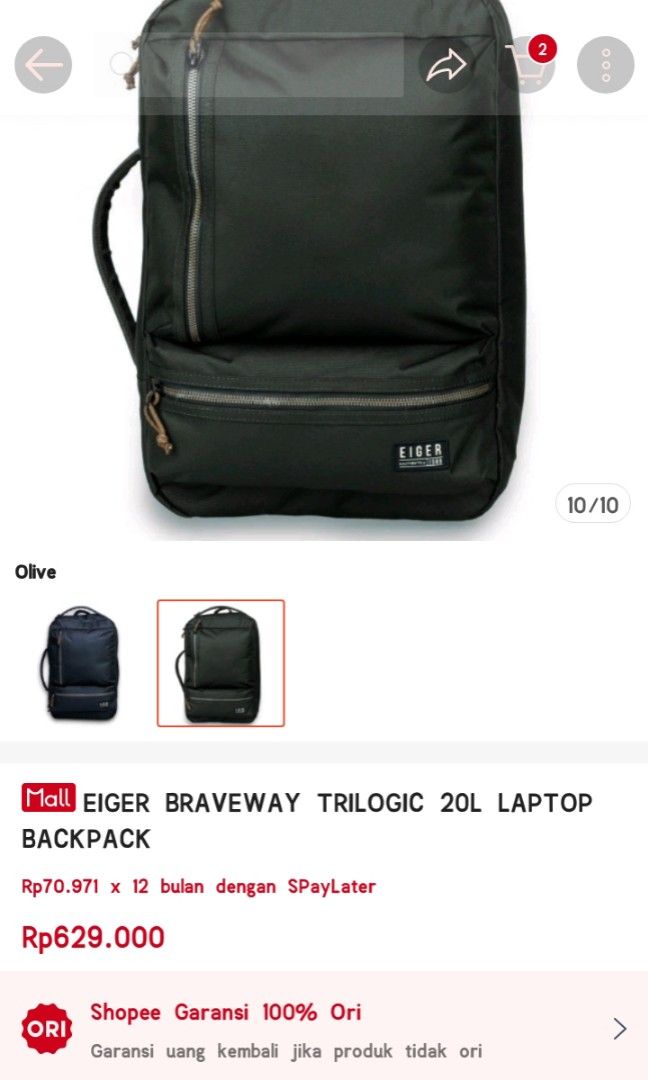The width and height of the screenshot is (648, 1080).
Task: Open the three-dot overflow menu
Action: click(606, 65)
